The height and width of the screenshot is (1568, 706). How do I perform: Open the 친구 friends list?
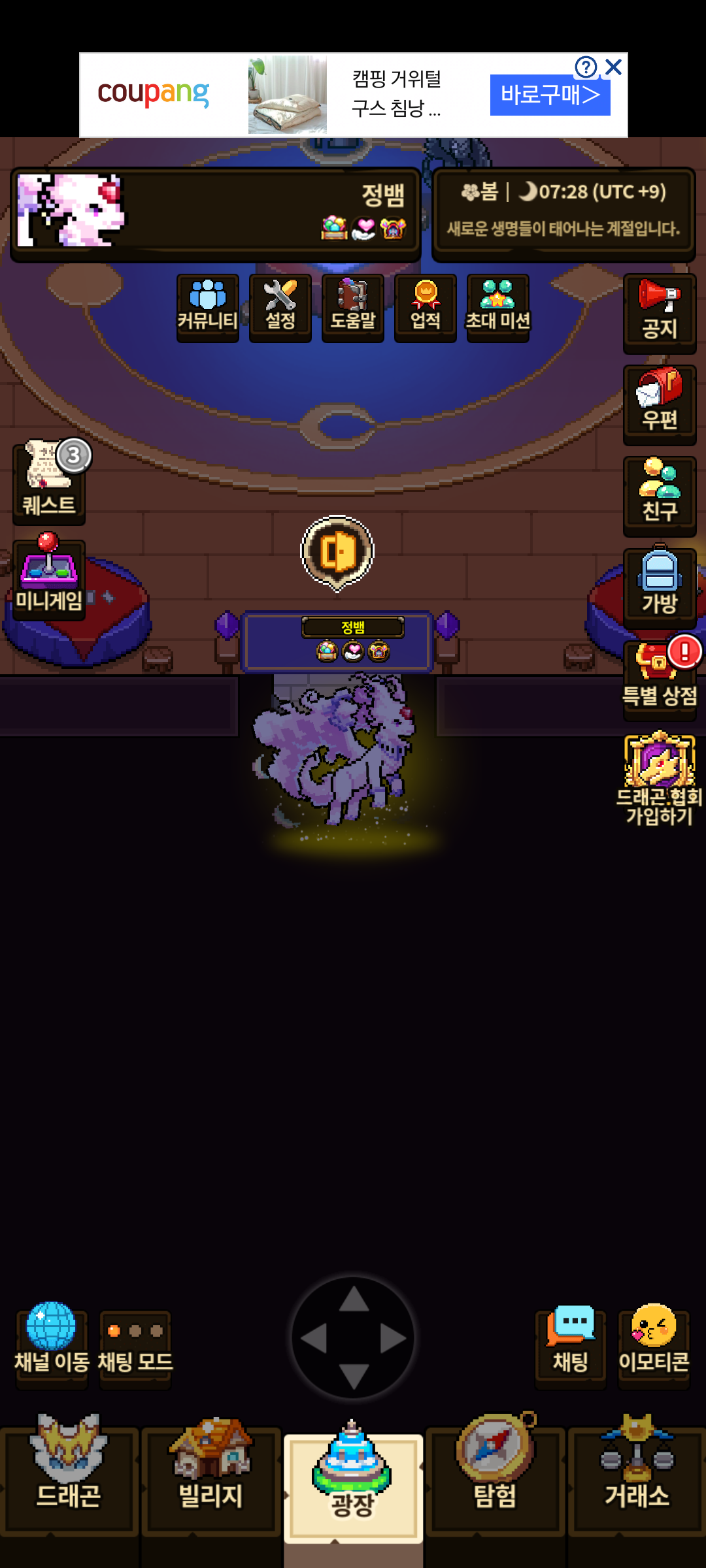pyautogui.click(x=659, y=496)
